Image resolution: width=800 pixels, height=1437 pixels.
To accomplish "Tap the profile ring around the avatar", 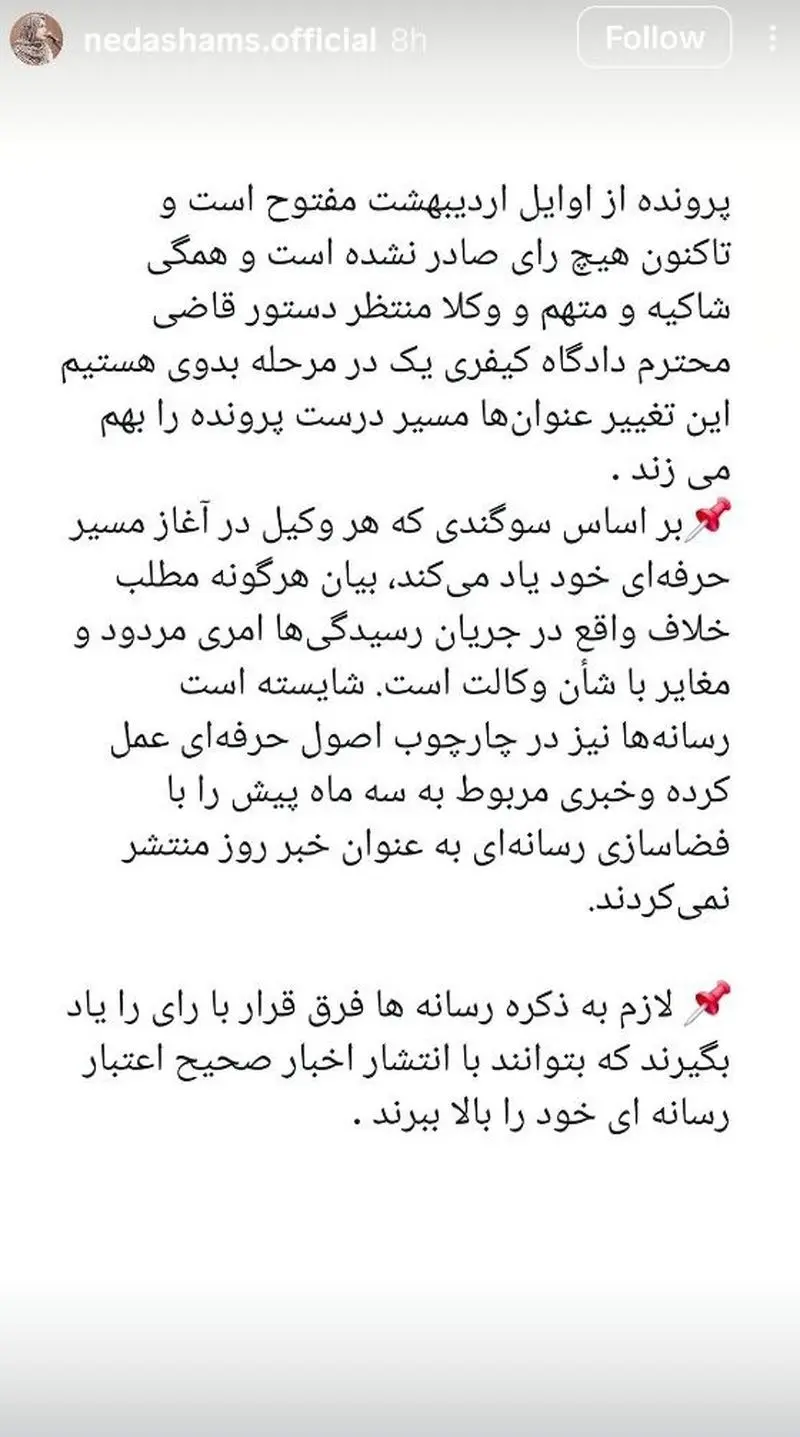I will tap(39, 14).
